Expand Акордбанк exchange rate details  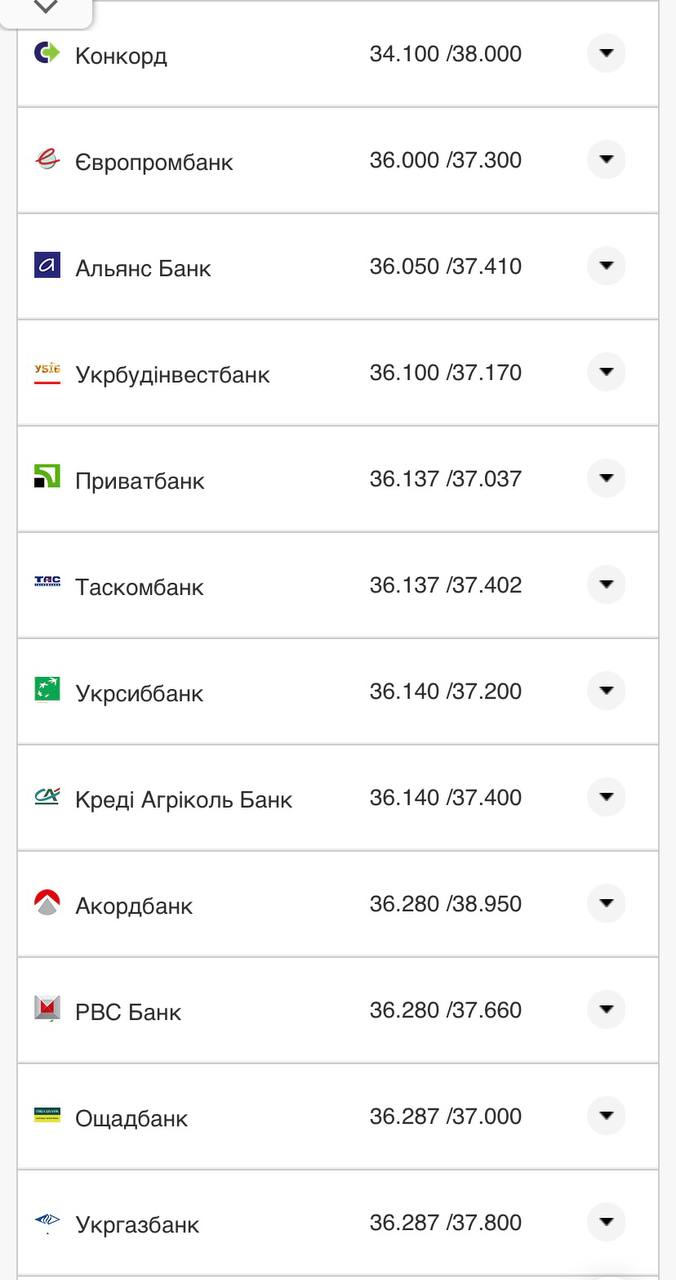[606, 904]
